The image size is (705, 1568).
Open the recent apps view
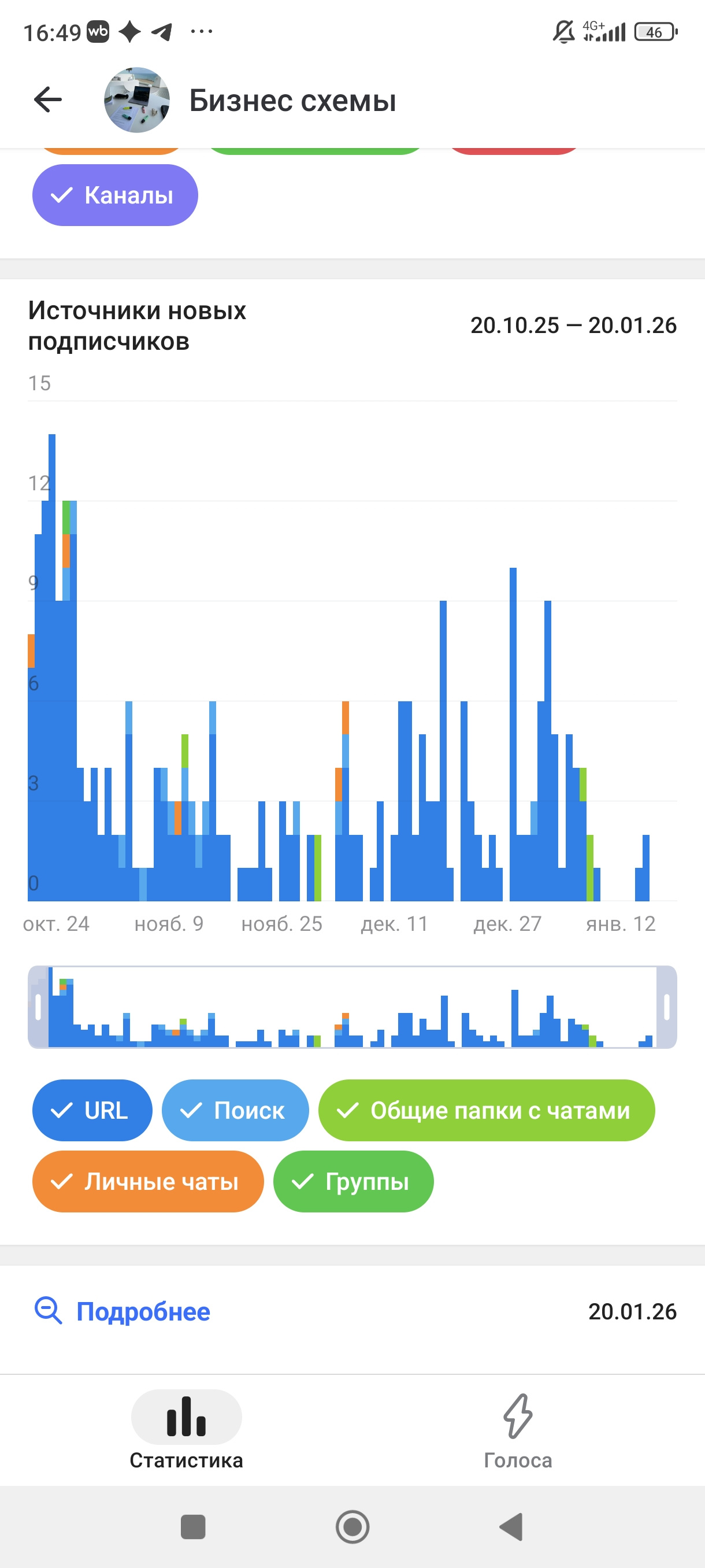point(193,1526)
